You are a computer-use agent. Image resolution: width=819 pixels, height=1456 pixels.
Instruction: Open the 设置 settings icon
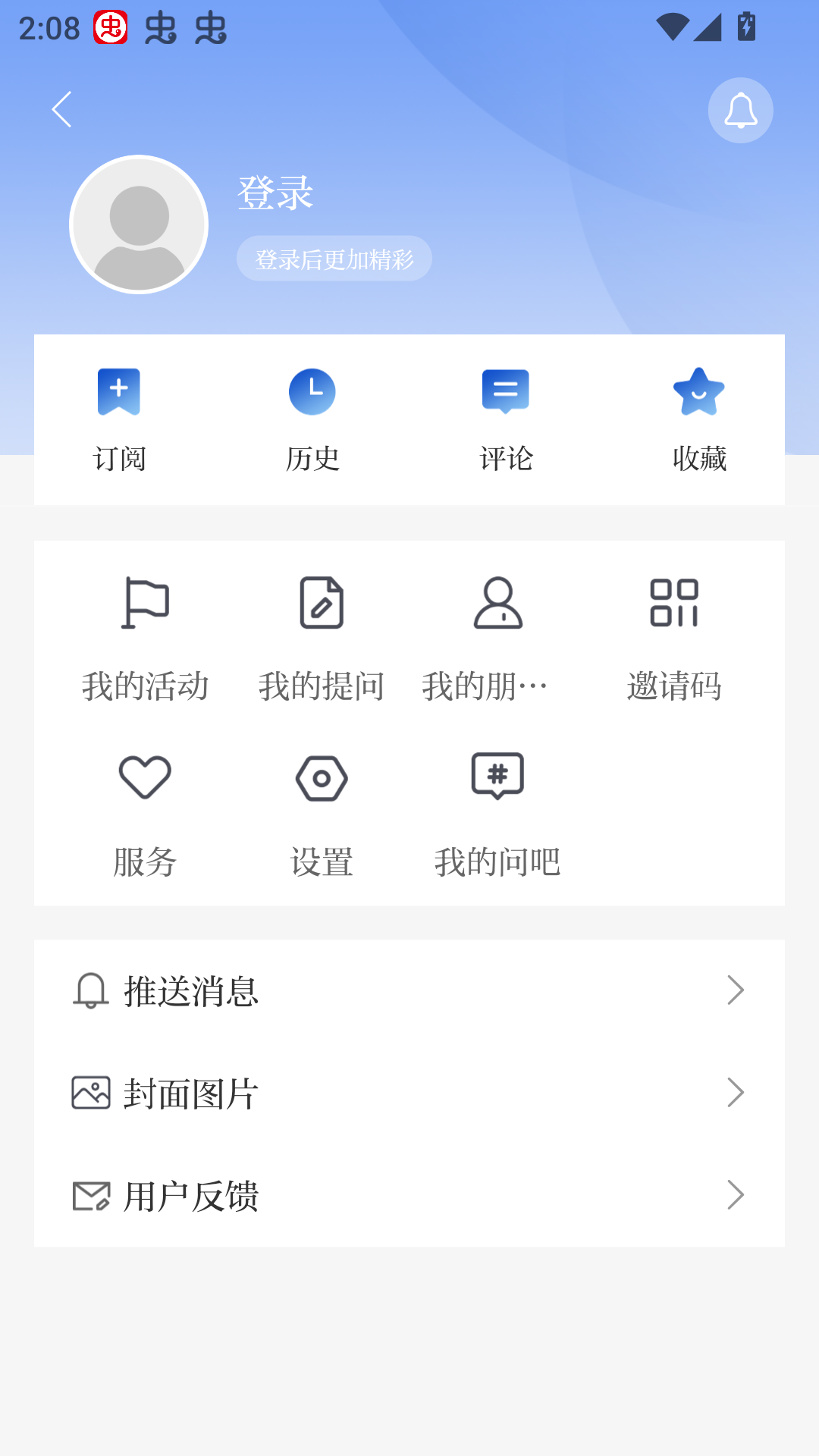322,777
